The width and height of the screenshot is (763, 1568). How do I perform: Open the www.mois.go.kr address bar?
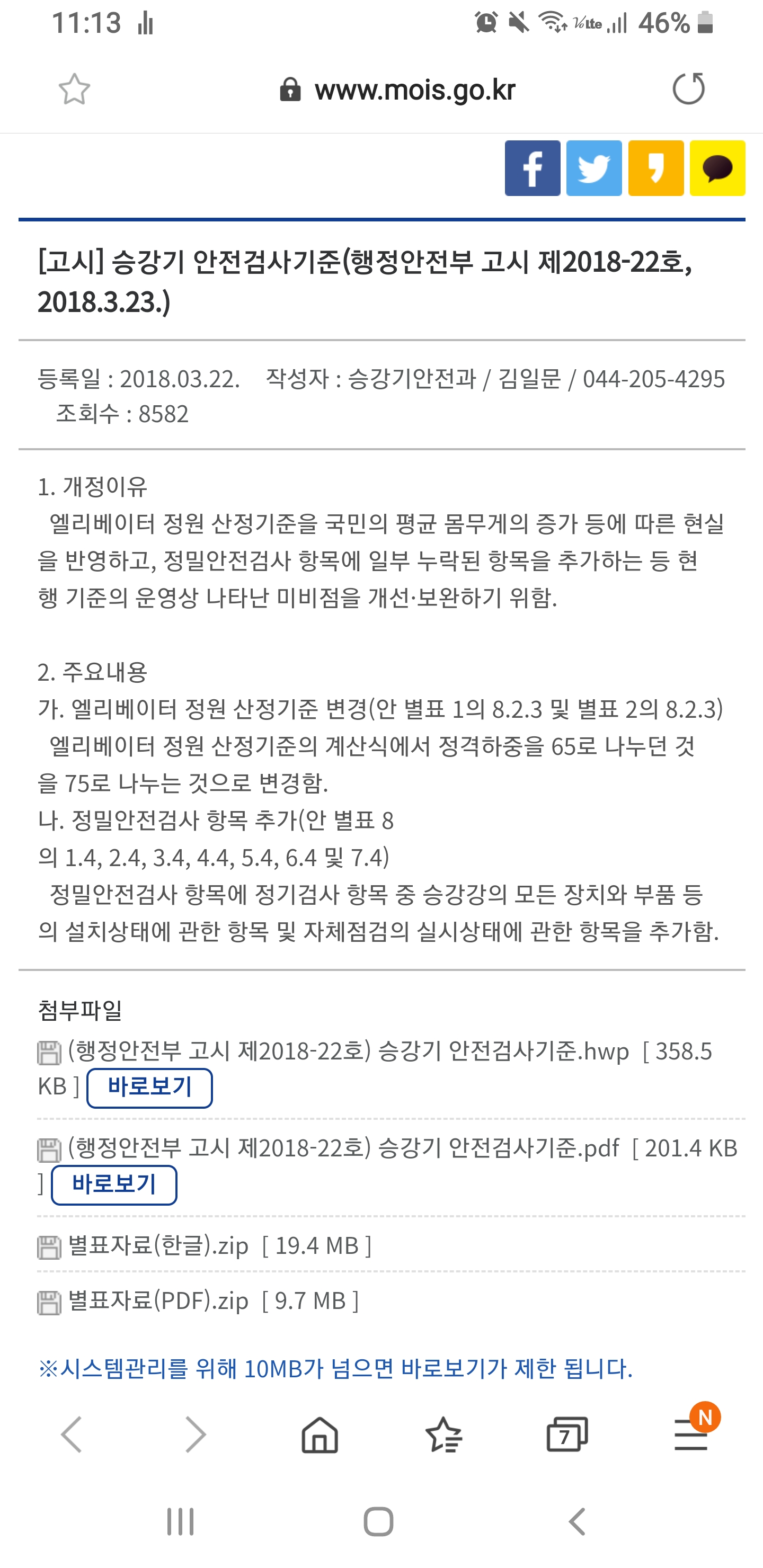click(397, 90)
